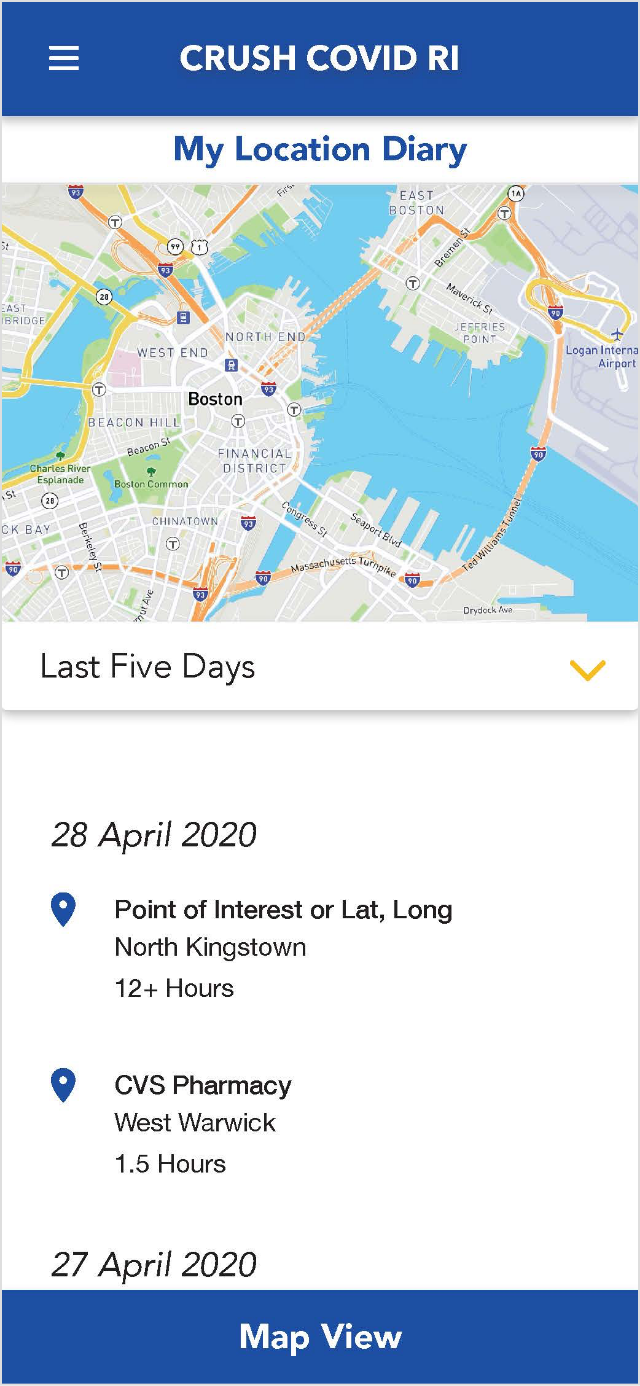The width and height of the screenshot is (640, 1386).
Task: Open the North Kingstown location entry
Action: click(282, 947)
